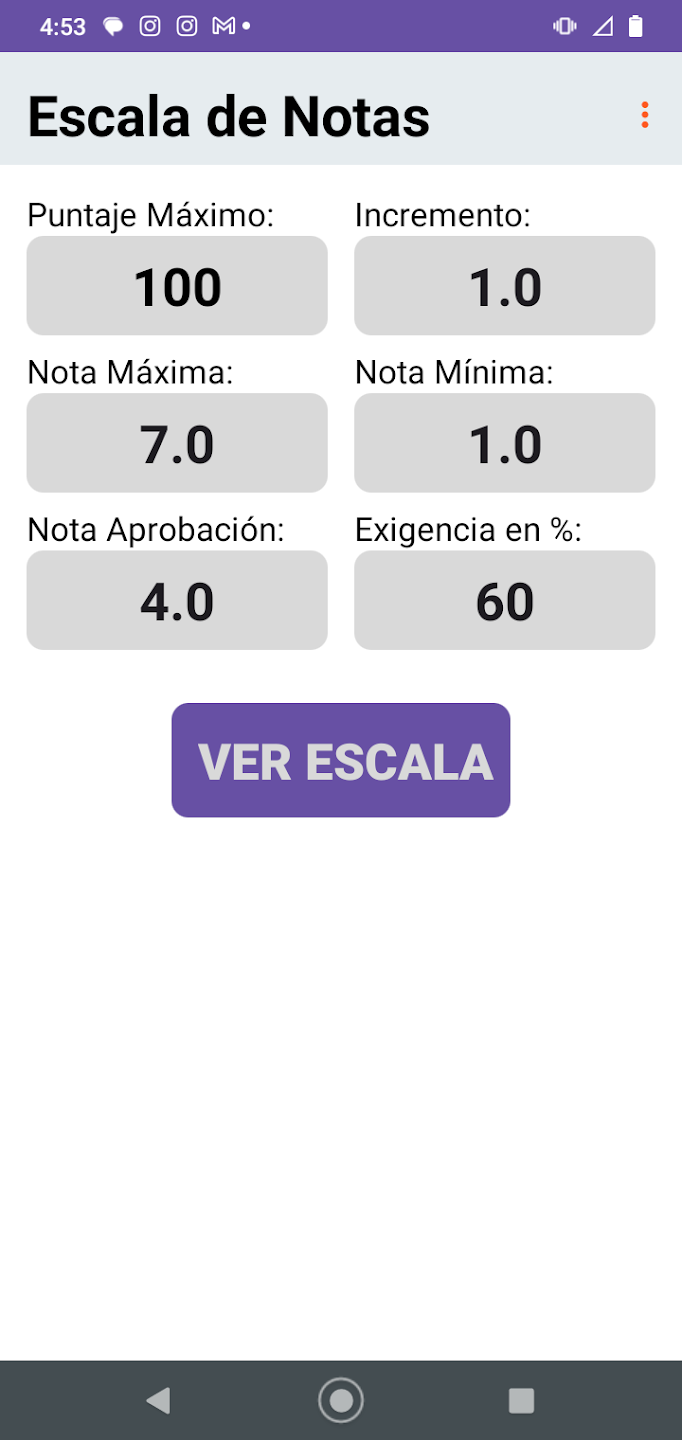This screenshot has height=1440, width=682.
Task: Edit the Incremento value
Action: tap(505, 286)
